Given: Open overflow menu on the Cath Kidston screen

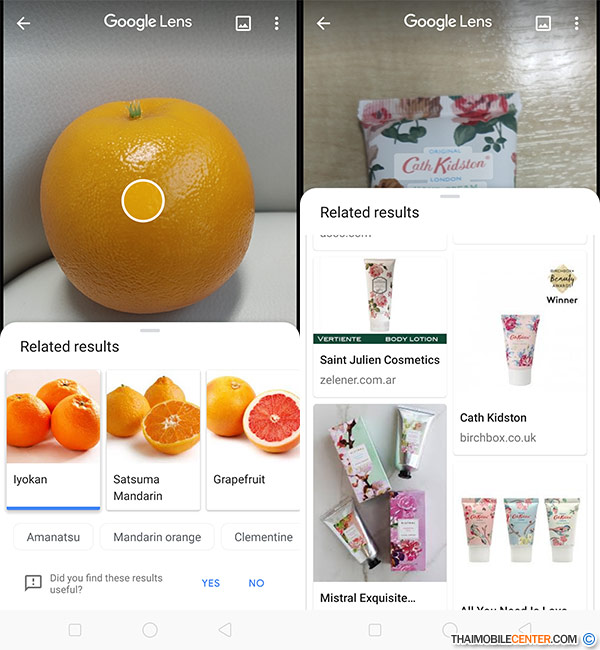Looking at the screenshot, I should click(577, 23).
